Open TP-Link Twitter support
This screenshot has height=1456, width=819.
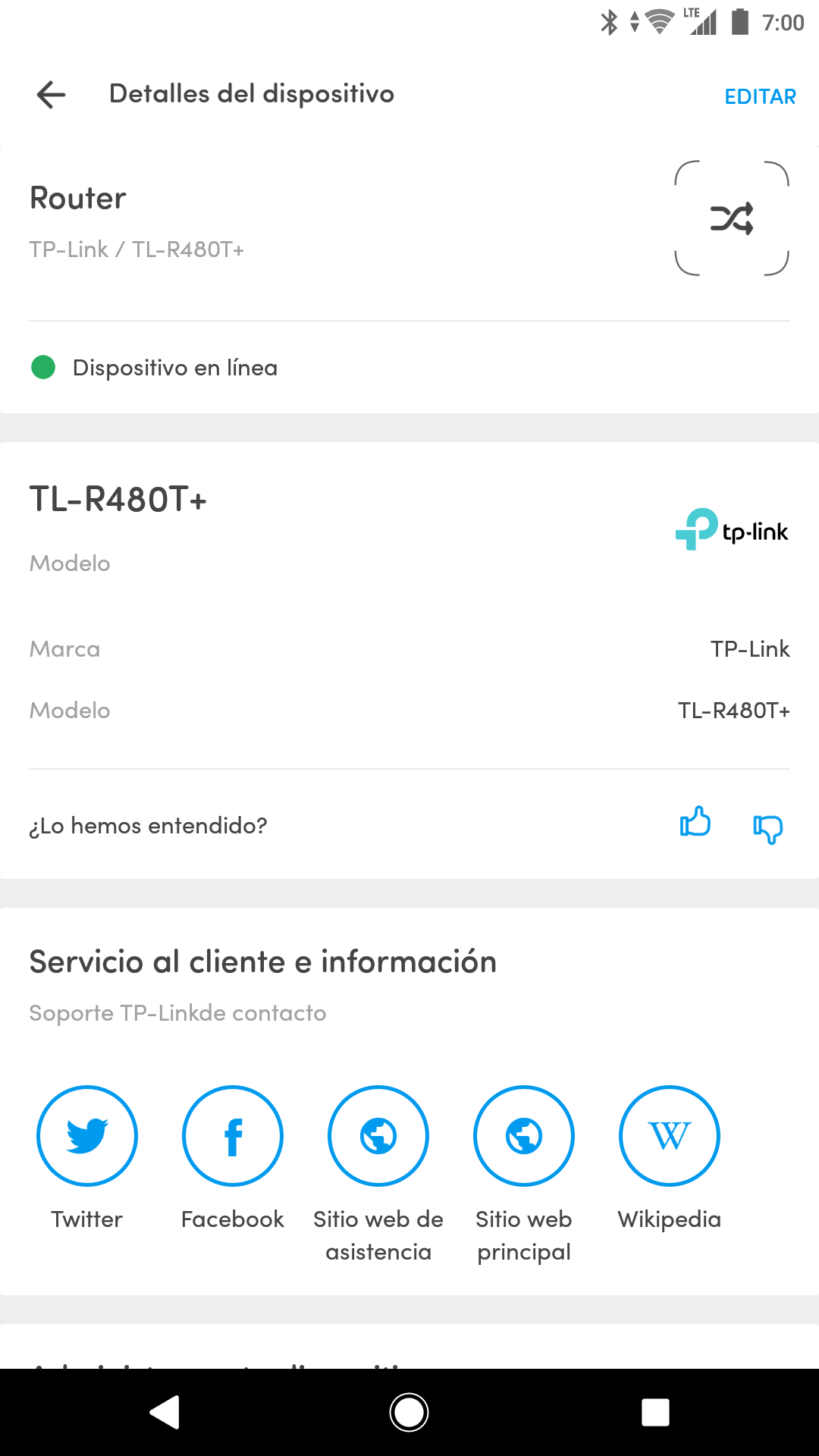87,1136
